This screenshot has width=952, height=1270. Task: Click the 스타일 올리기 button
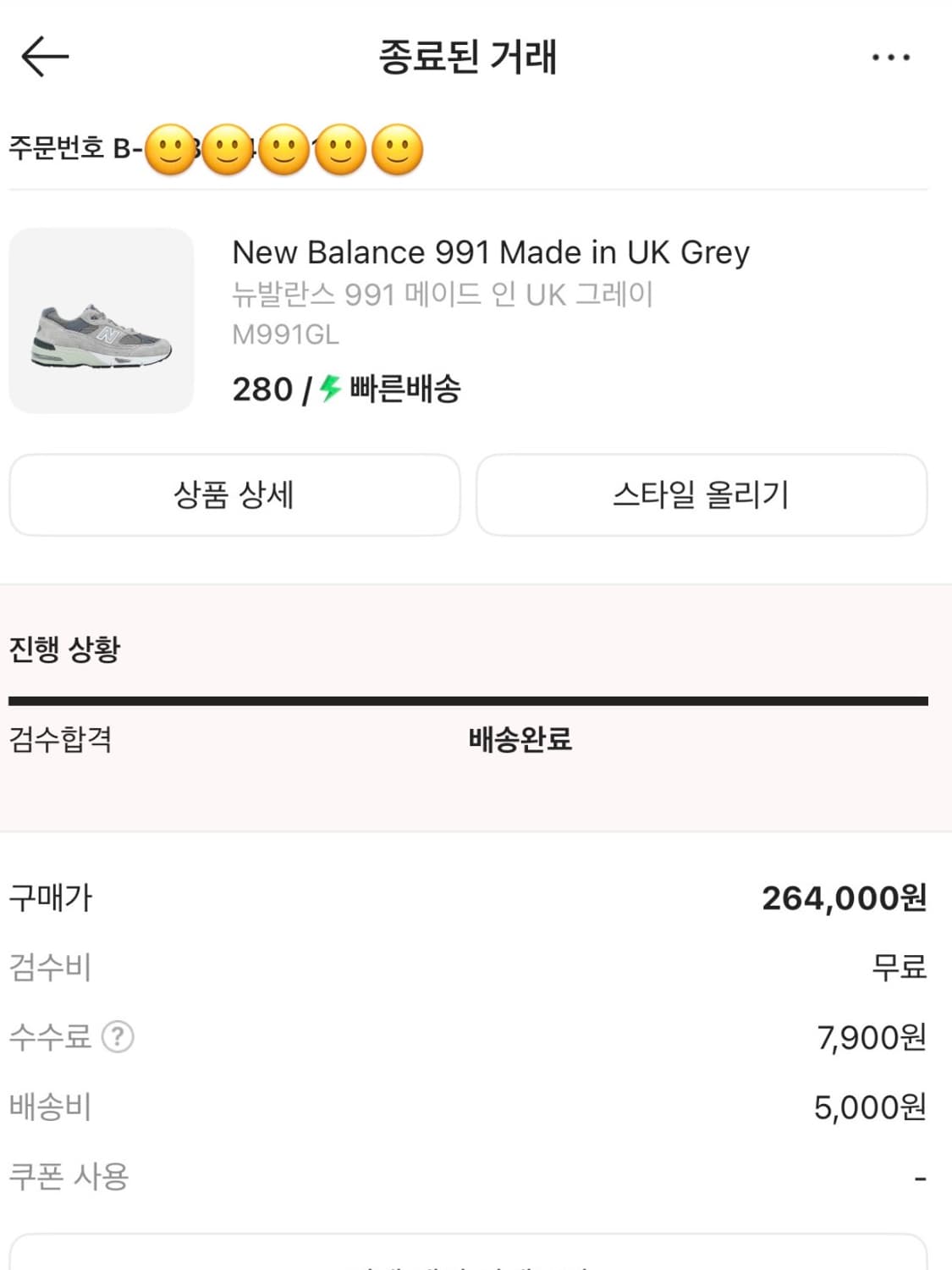pos(702,496)
